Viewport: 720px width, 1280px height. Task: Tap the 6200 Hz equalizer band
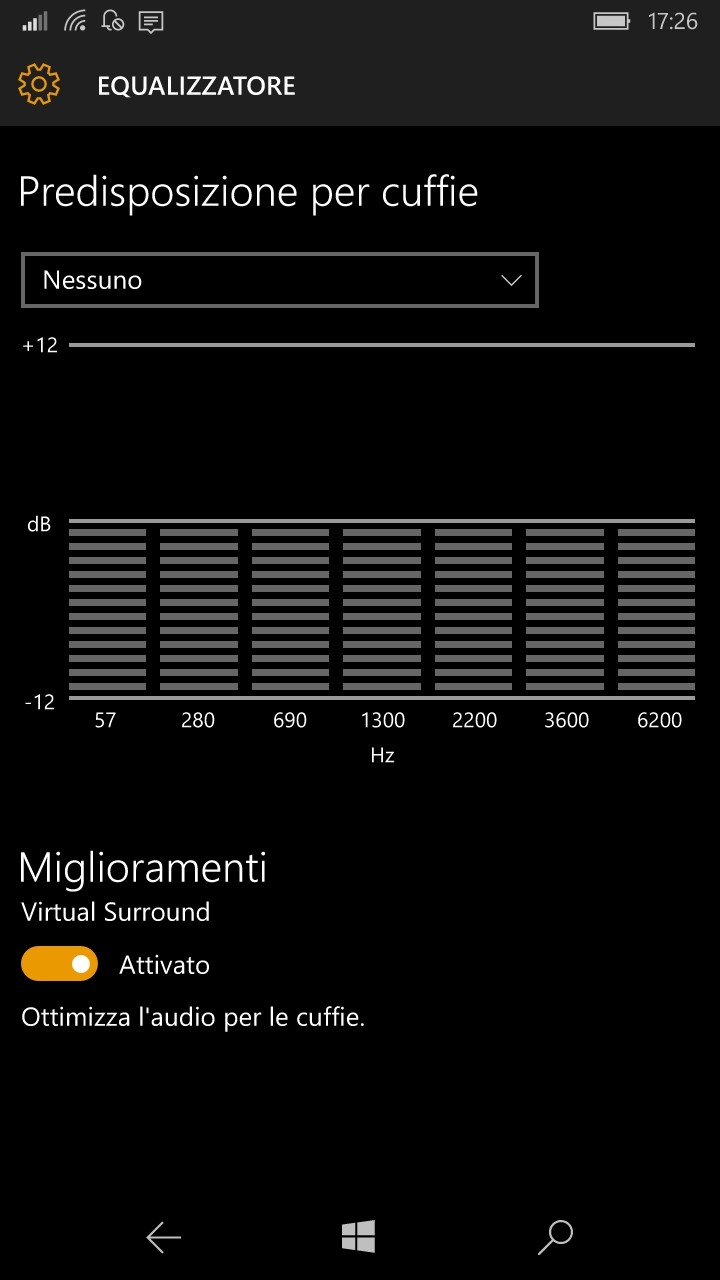656,610
